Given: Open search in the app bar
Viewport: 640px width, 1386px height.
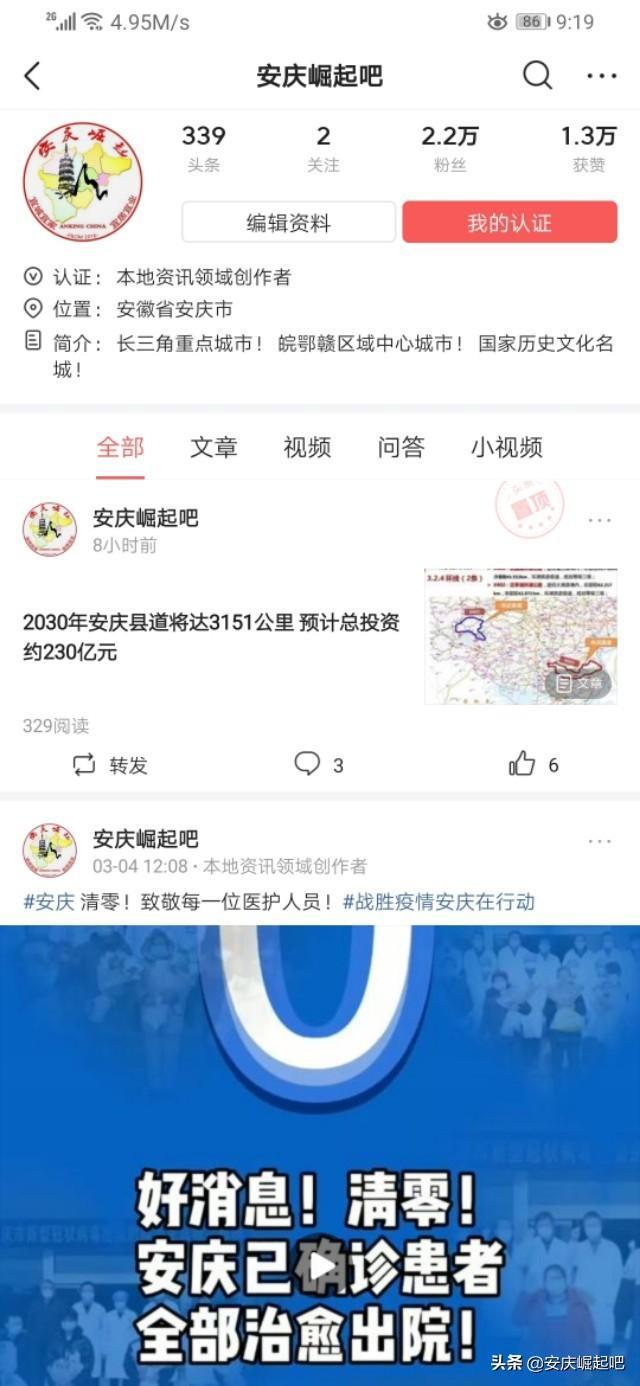Looking at the screenshot, I should [537, 76].
